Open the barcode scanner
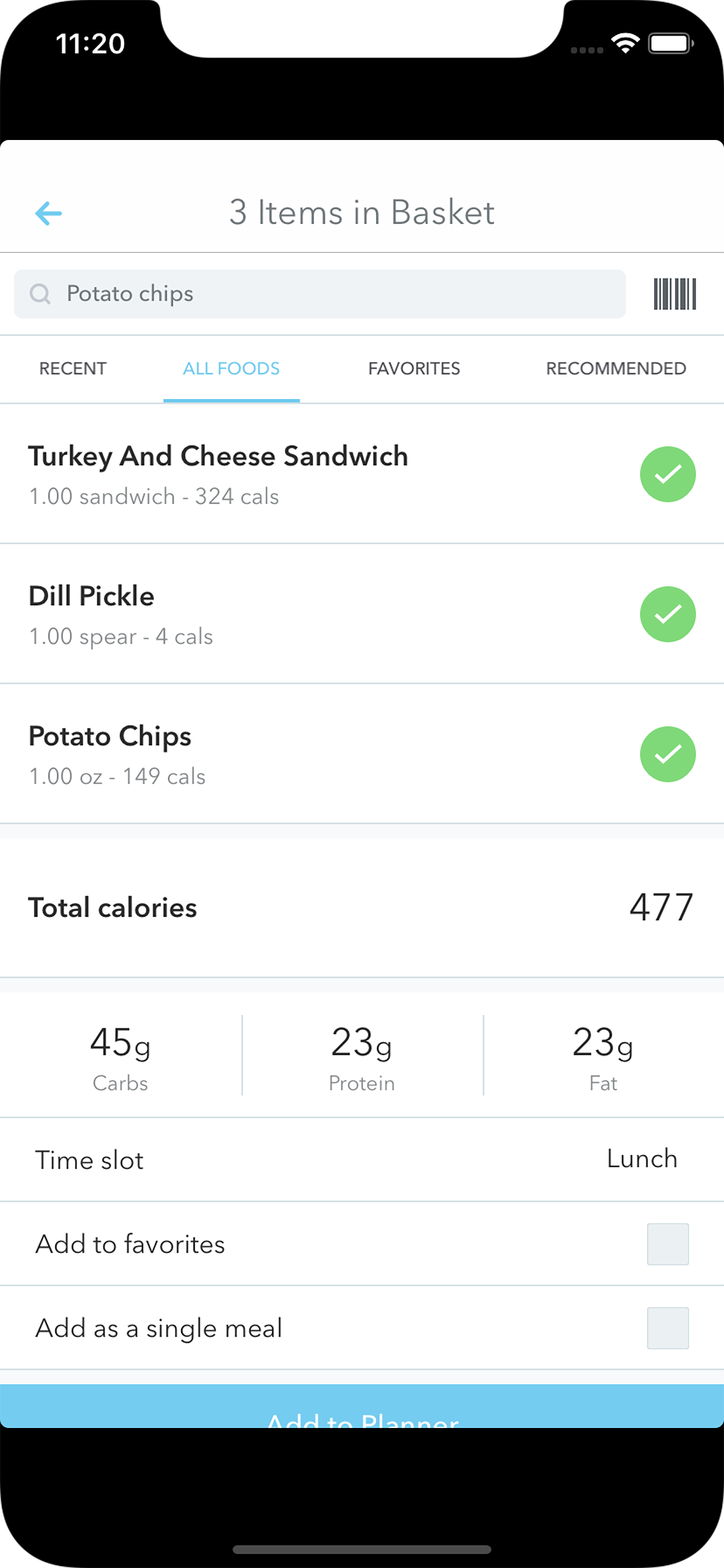Viewport: 724px width, 1568px height. click(x=674, y=294)
